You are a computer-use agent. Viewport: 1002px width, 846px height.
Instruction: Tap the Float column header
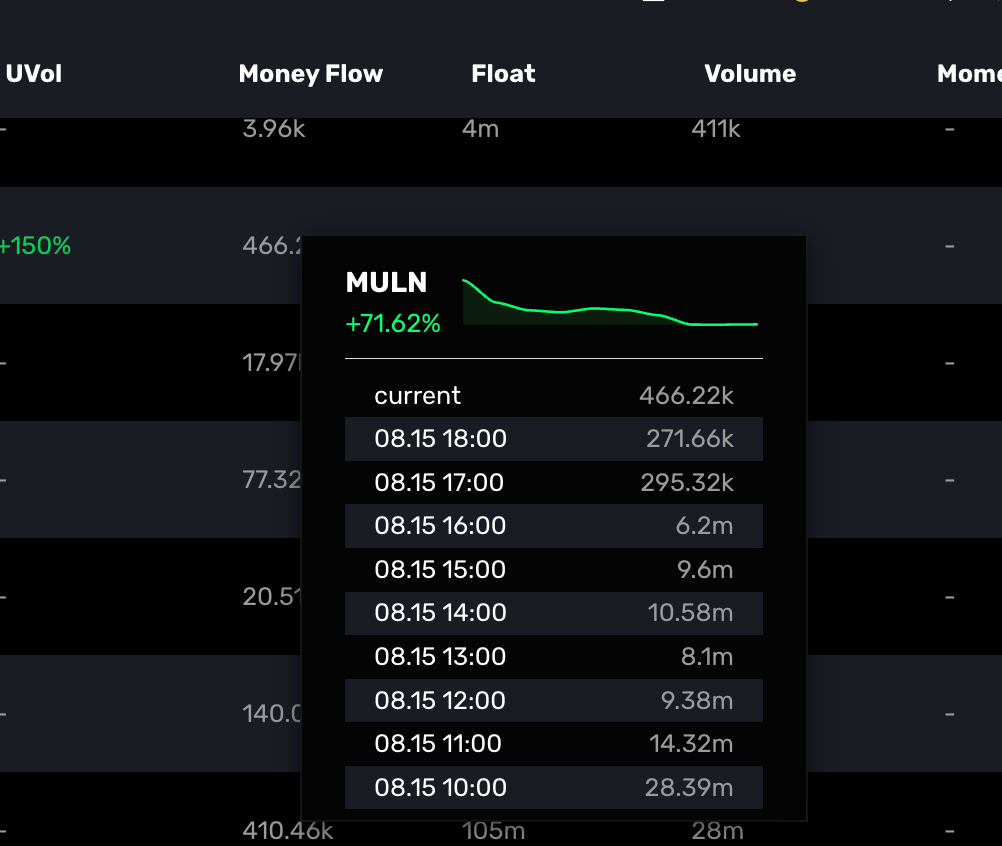click(503, 74)
